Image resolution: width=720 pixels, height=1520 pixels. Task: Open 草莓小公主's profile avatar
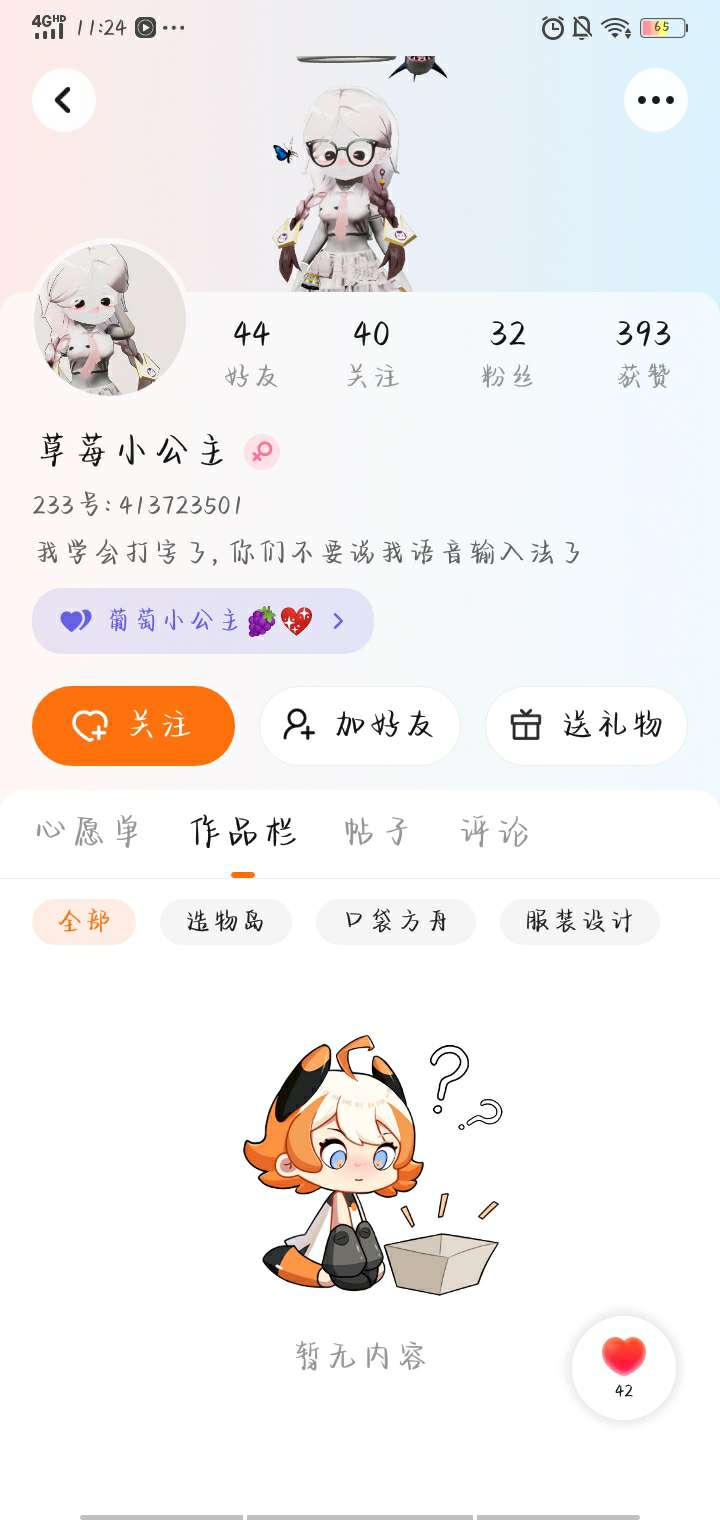tap(110, 320)
